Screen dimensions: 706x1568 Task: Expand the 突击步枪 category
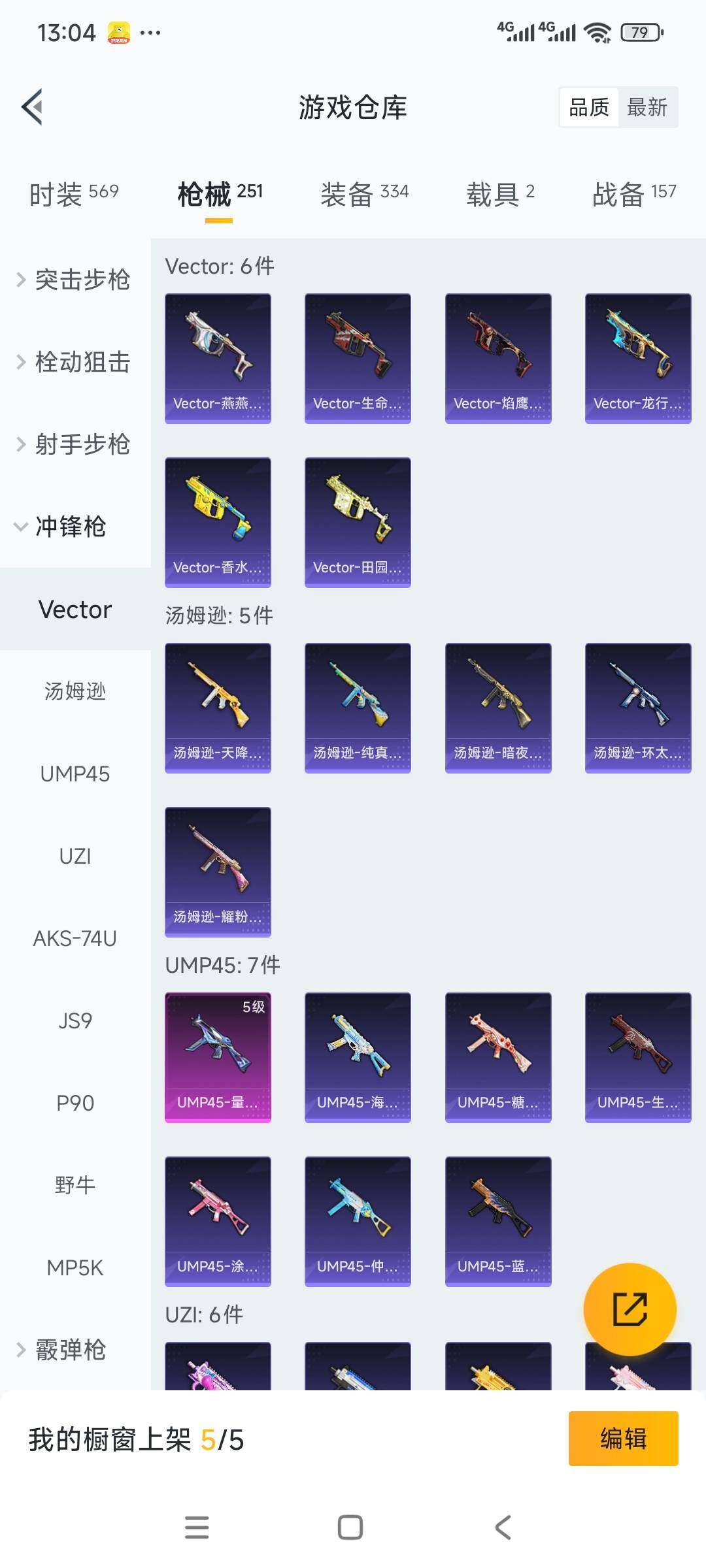(75, 280)
